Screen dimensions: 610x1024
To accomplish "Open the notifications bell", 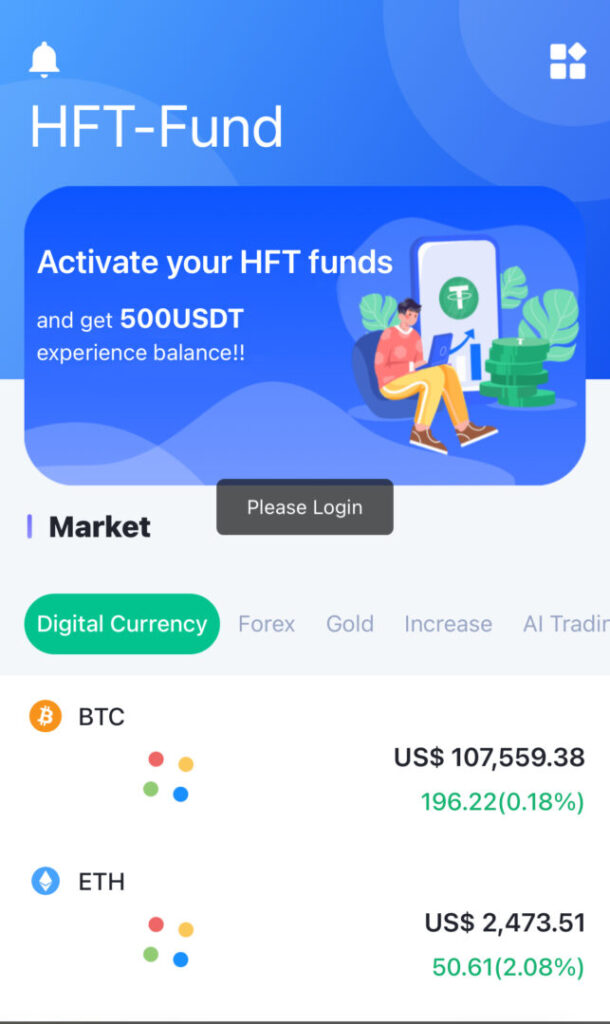I will pos(44,60).
